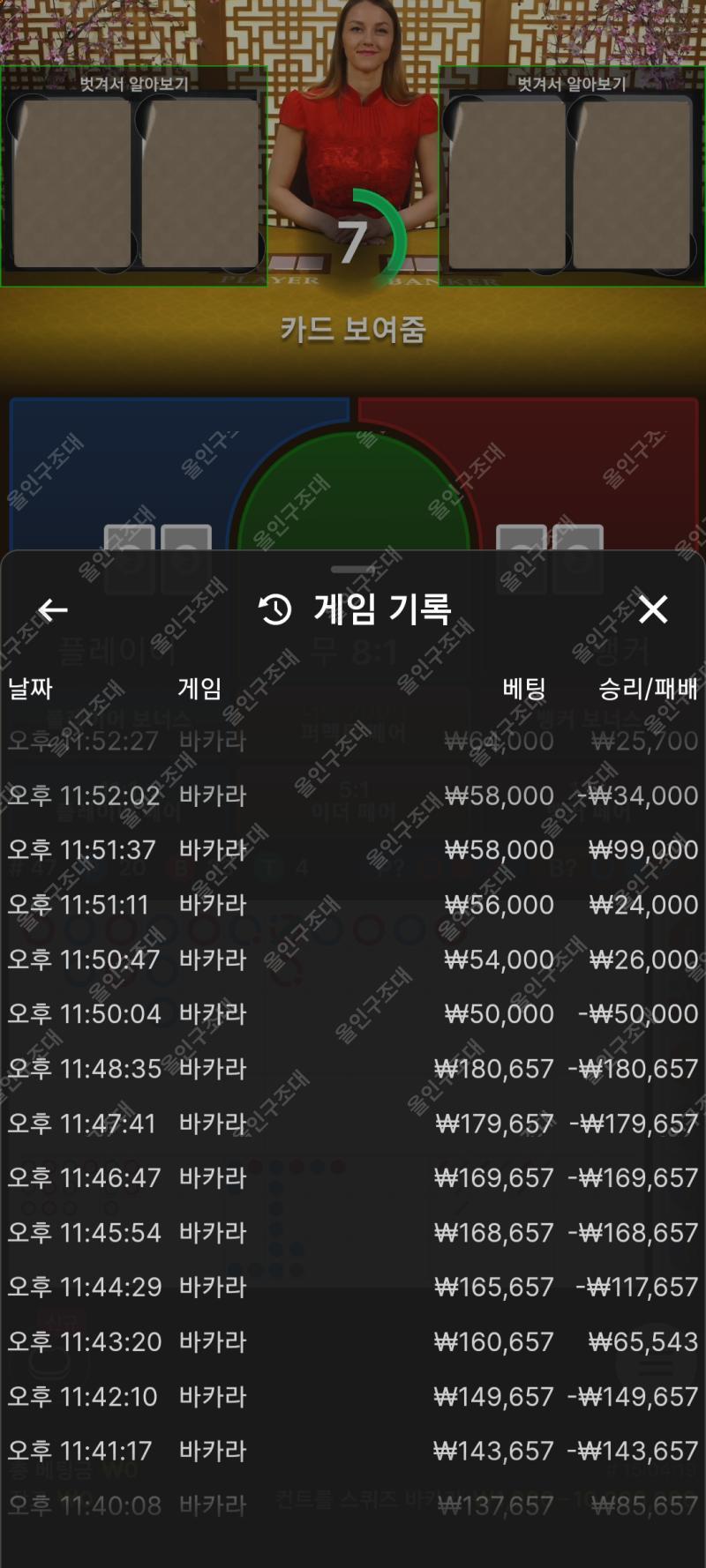Open the 11:41:17 baccarat entry
This screenshot has height=1568, width=706.
[353, 1452]
